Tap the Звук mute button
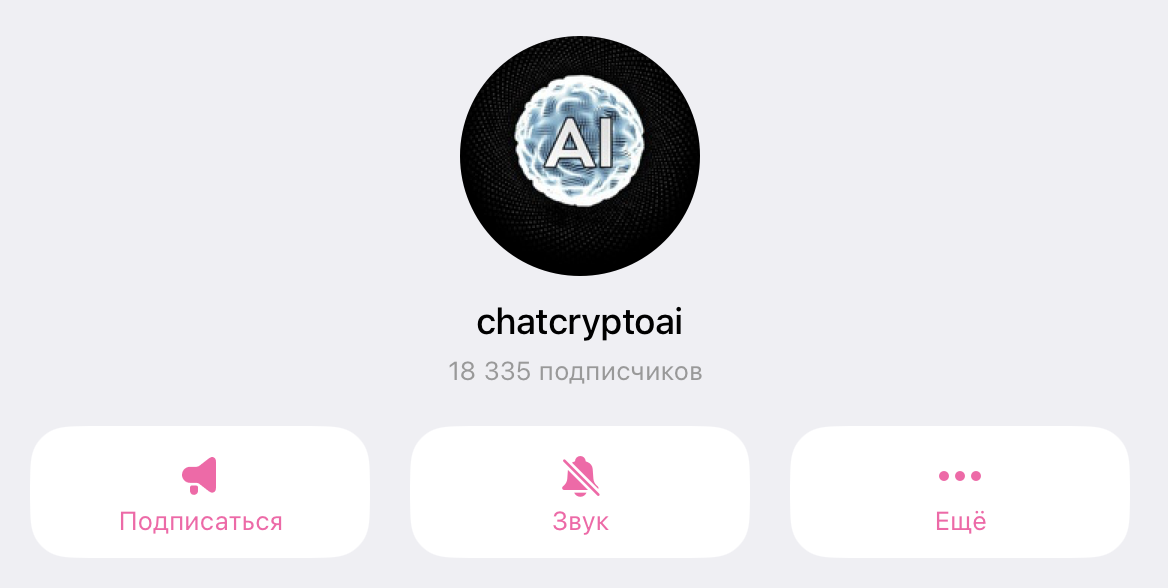This screenshot has height=588, width=1168. click(x=580, y=492)
